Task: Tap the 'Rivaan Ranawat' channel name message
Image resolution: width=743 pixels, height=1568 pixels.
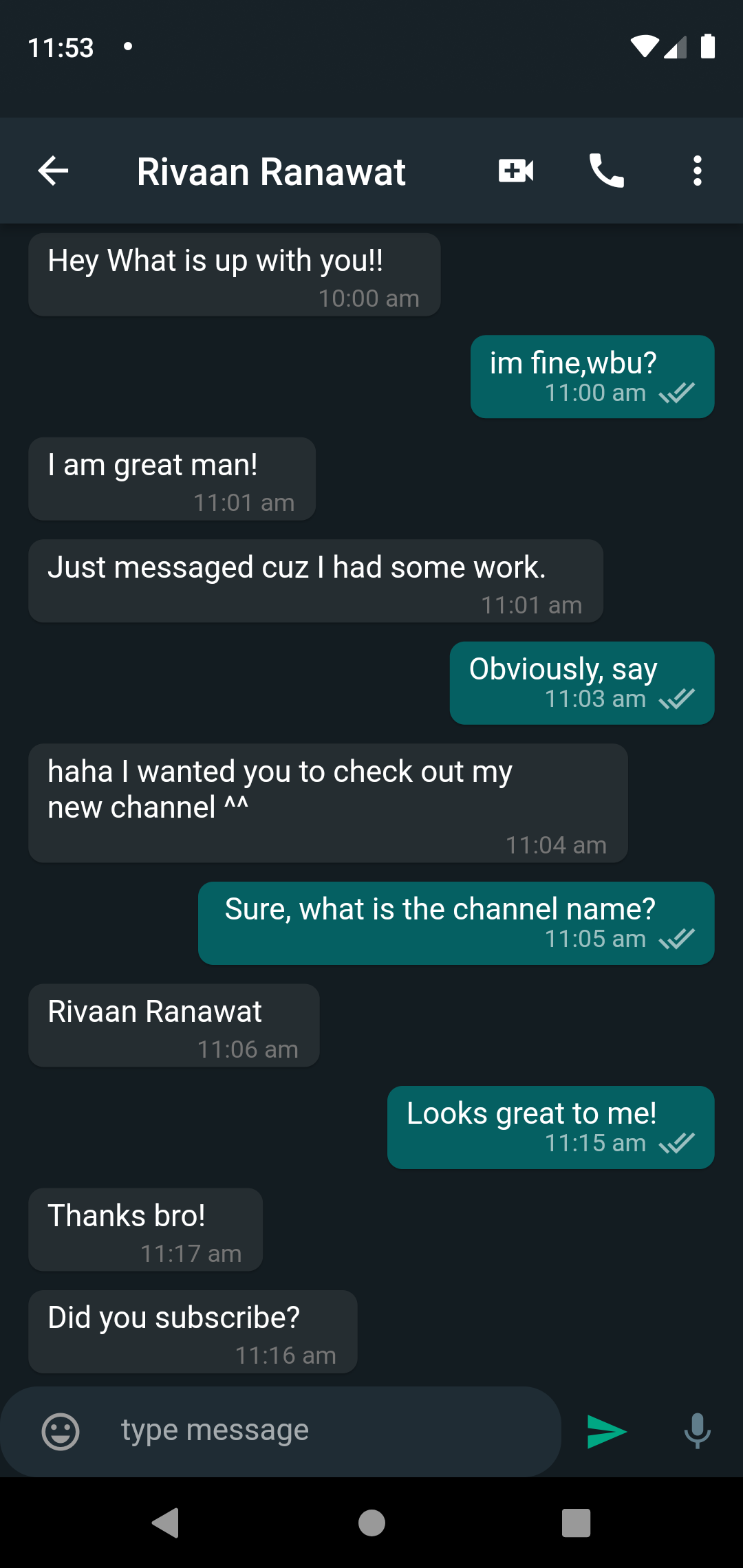Action: pos(173,1025)
